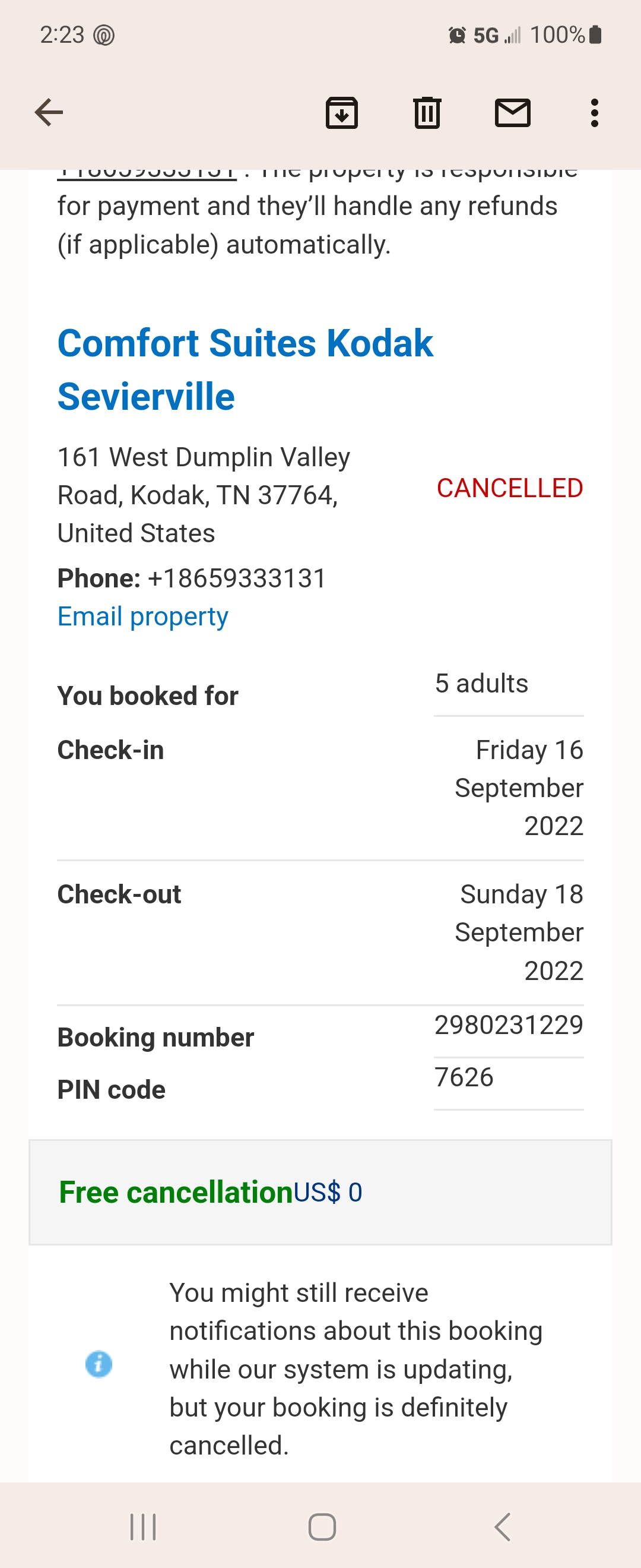641x1568 pixels.
Task: Go to the home screen
Action: pos(322,1526)
